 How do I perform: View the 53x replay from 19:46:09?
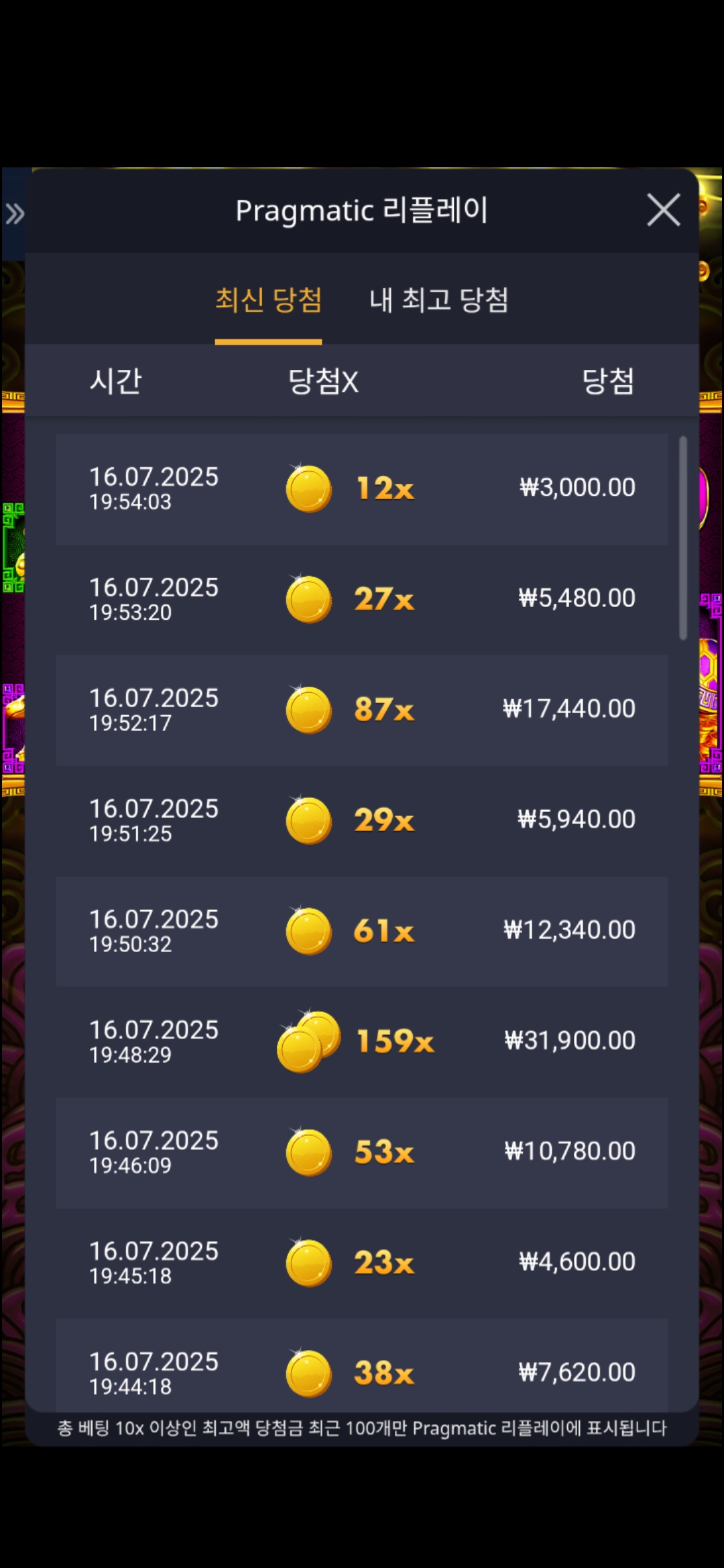pos(362,1153)
